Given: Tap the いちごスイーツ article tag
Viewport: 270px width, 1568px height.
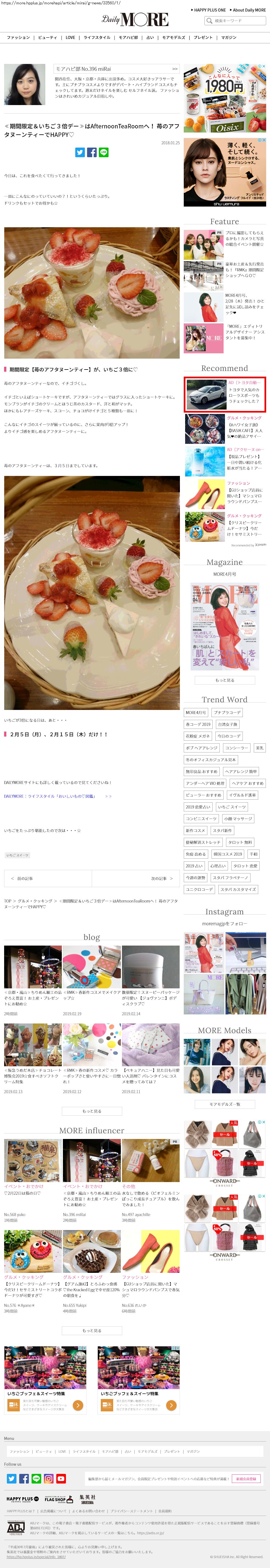Looking at the screenshot, I should (x=17, y=855).
